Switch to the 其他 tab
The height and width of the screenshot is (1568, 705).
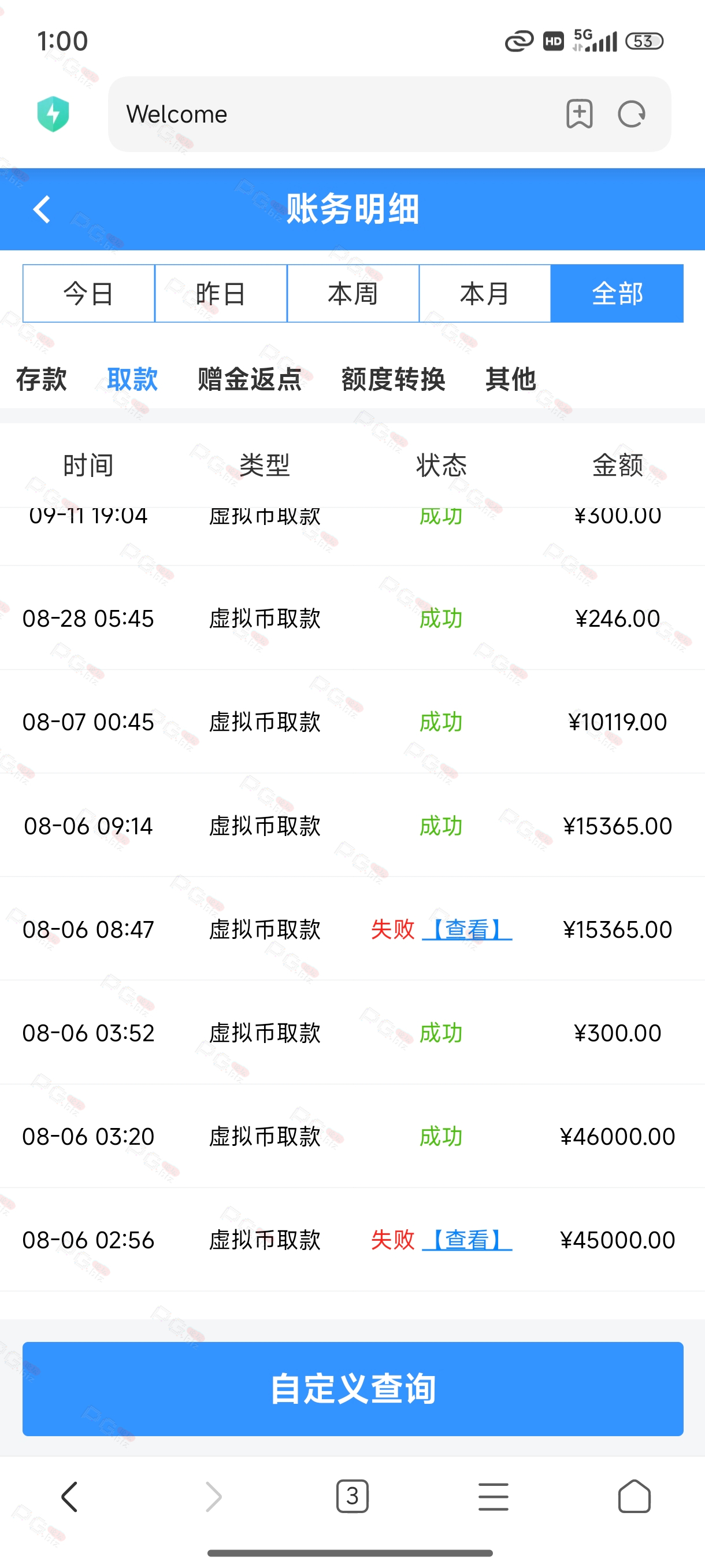point(510,379)
